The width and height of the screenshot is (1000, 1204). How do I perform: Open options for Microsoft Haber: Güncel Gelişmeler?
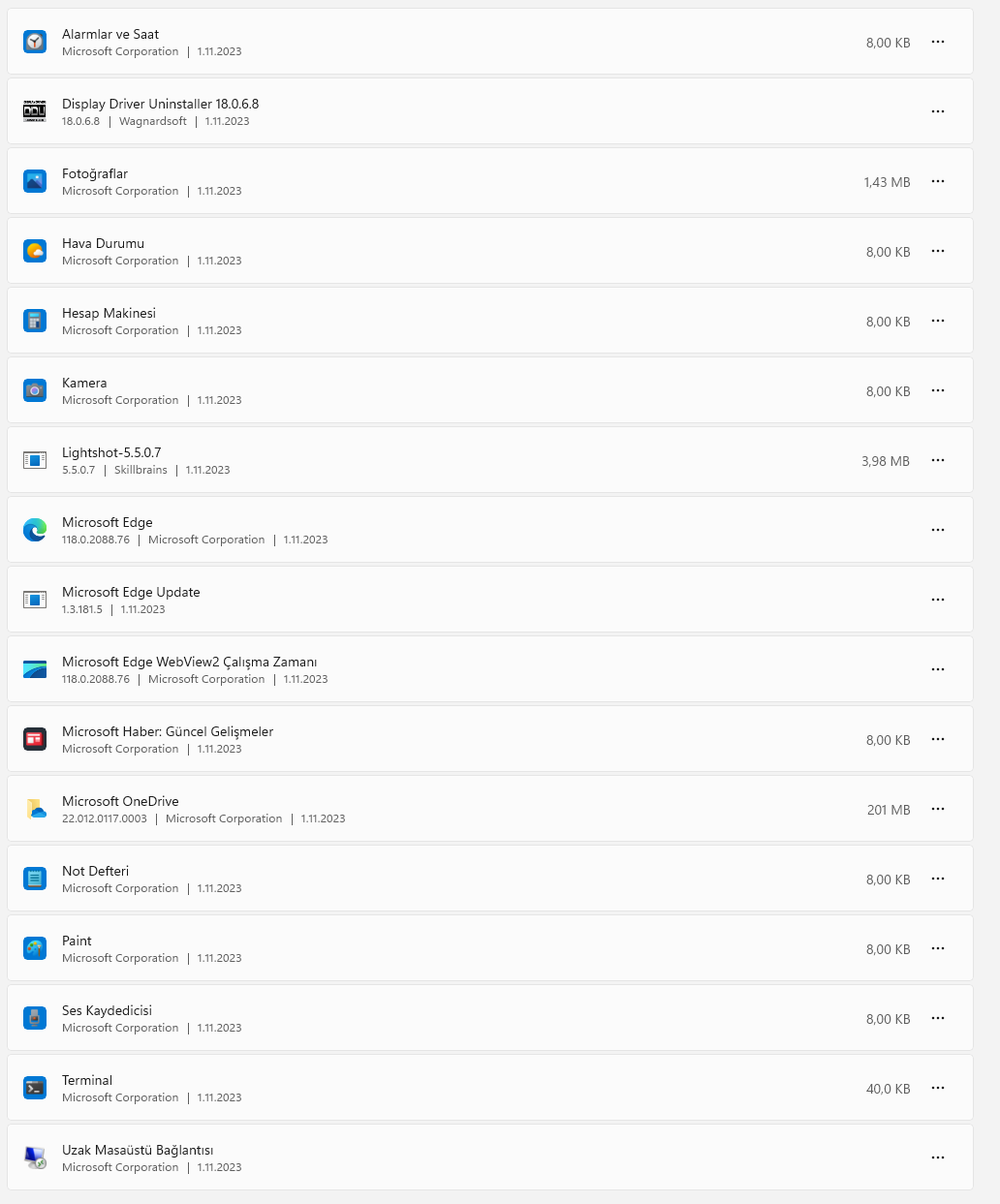(937, 739)
